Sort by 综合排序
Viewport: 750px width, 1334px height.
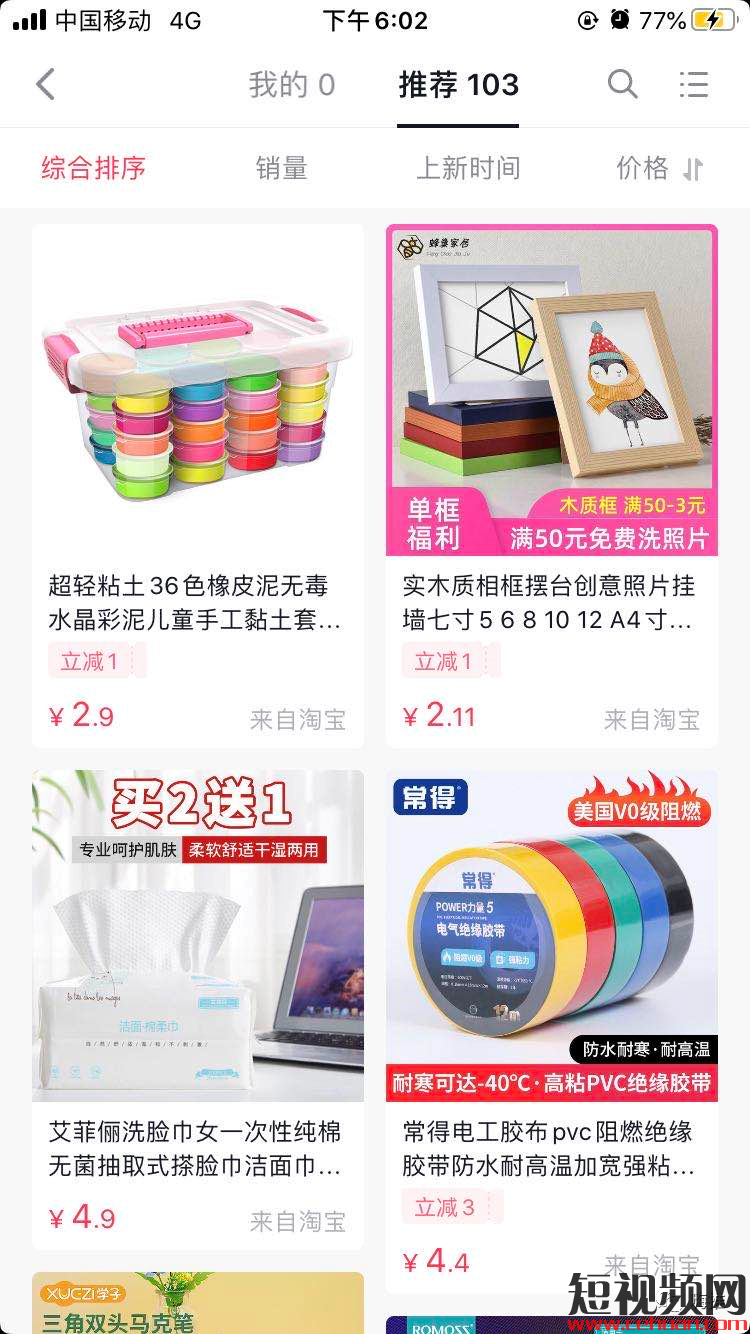[x=94, y=168]
